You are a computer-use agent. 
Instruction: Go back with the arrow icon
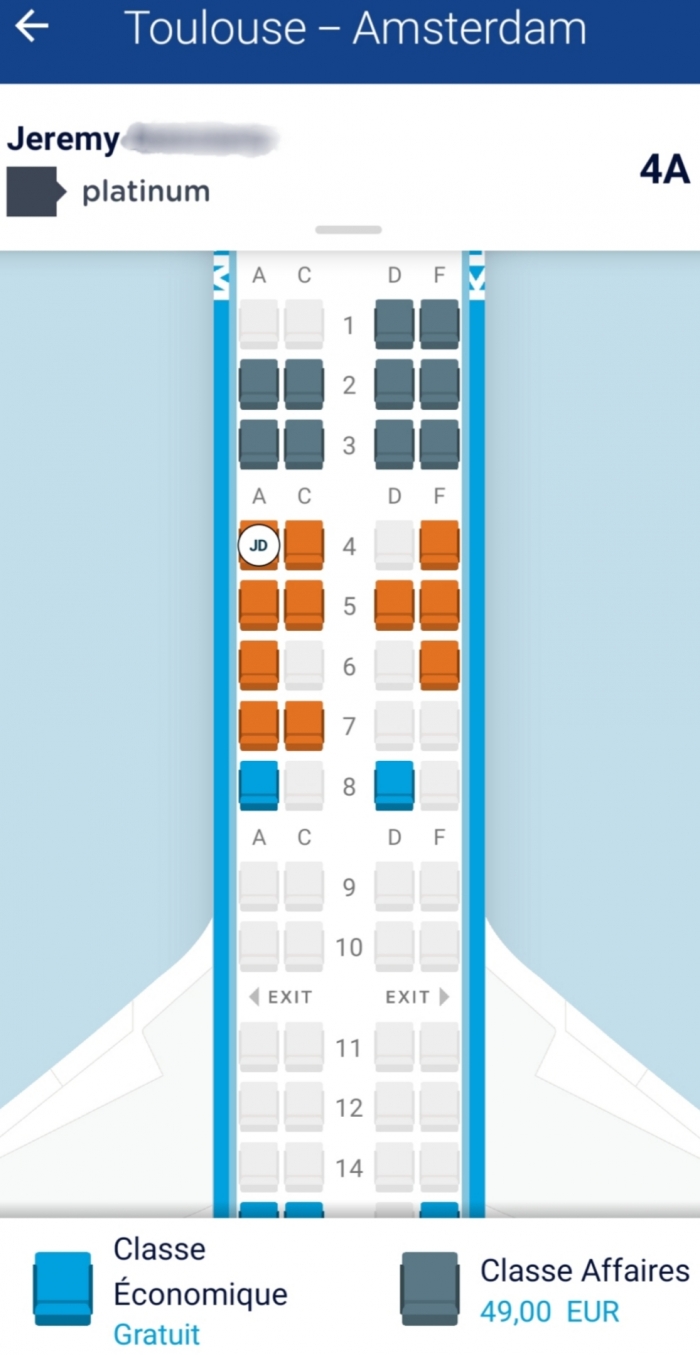(32, 27)
